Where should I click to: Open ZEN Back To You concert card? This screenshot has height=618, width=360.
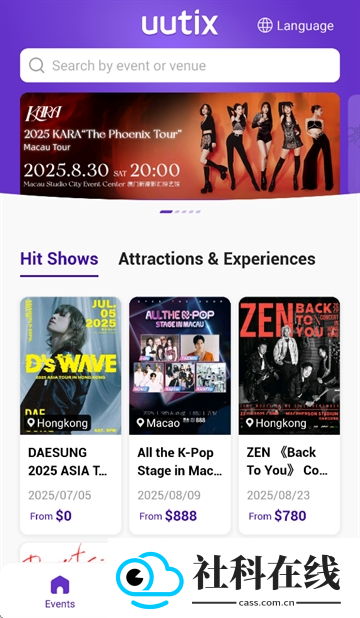(289, 415)
